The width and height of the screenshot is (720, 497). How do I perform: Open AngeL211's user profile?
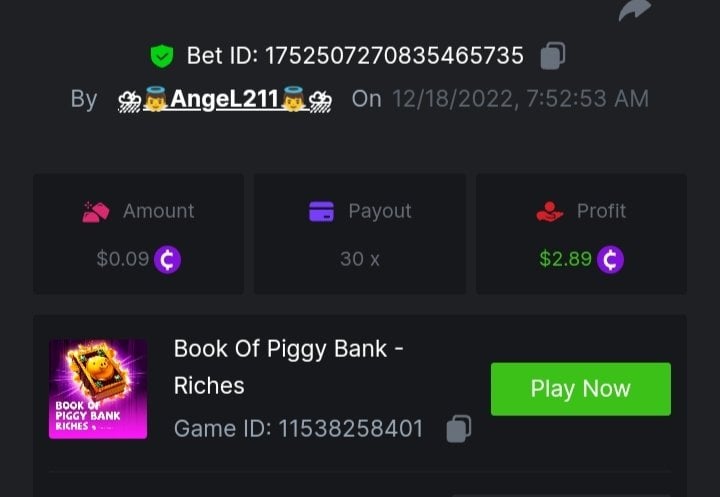point(224,99)
